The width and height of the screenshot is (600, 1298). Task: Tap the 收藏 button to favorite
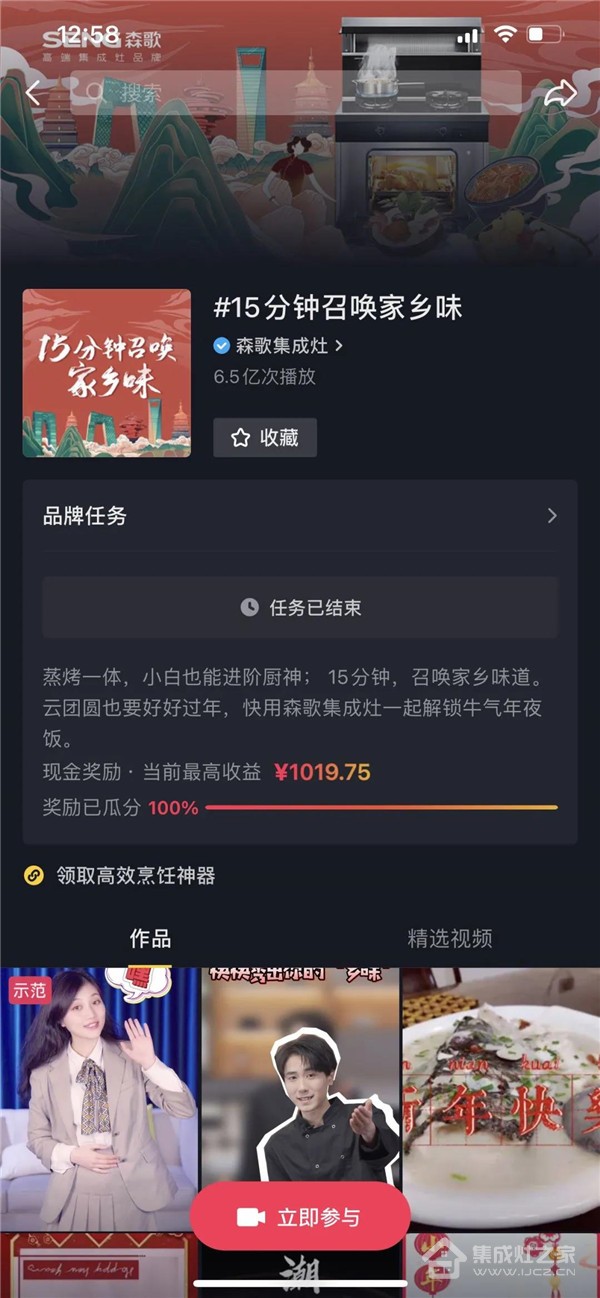point(265,438)
